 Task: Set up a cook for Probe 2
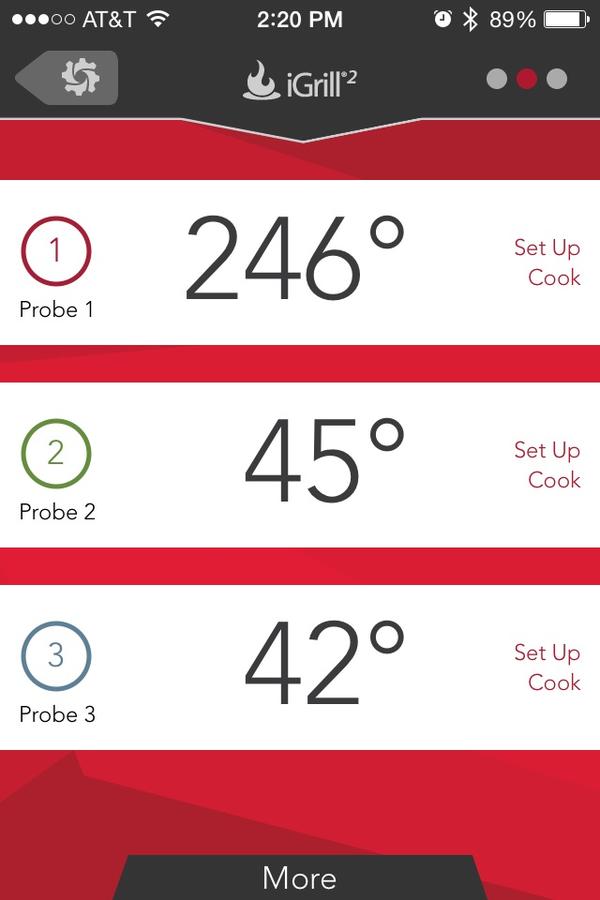tap(546, 465)
